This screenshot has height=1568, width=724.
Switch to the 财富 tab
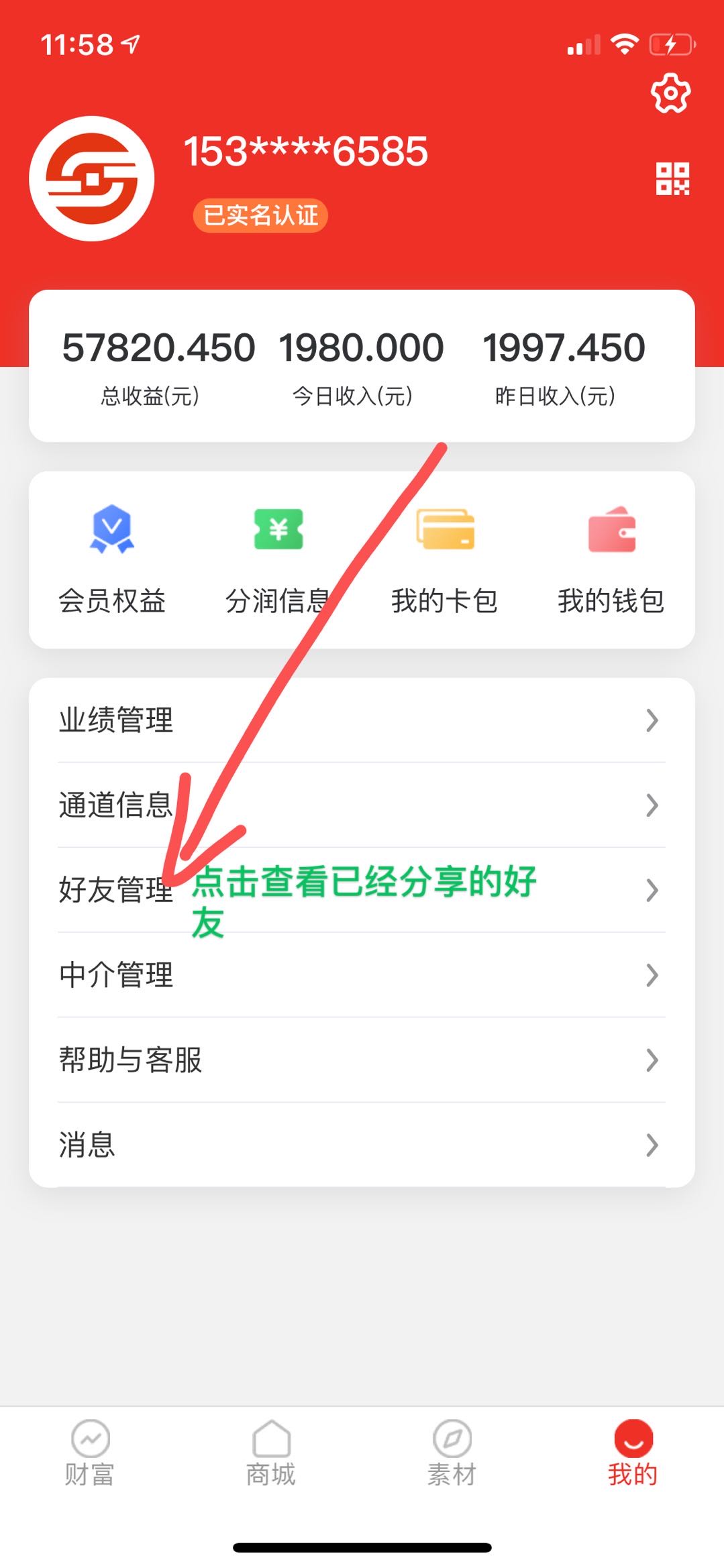pos(90,1453)
